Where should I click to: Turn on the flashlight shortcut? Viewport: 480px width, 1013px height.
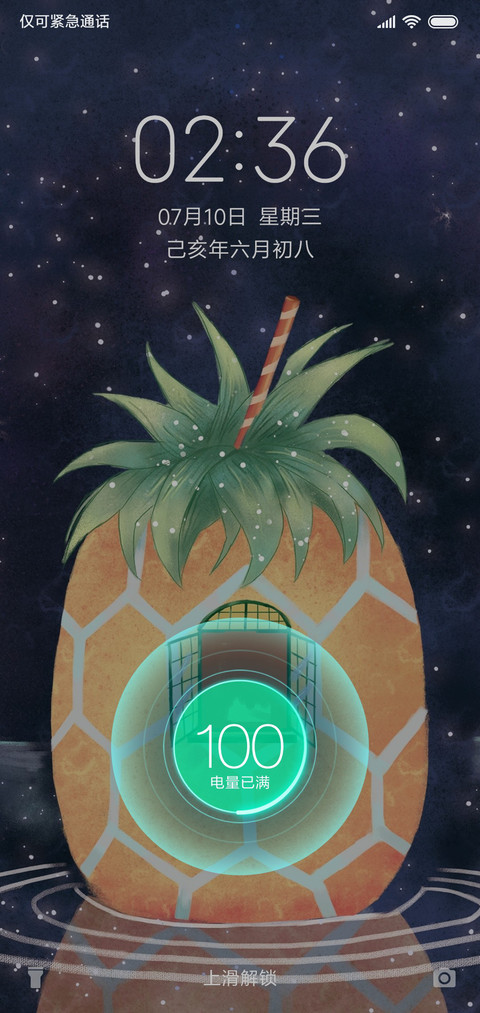pos(34,977)
